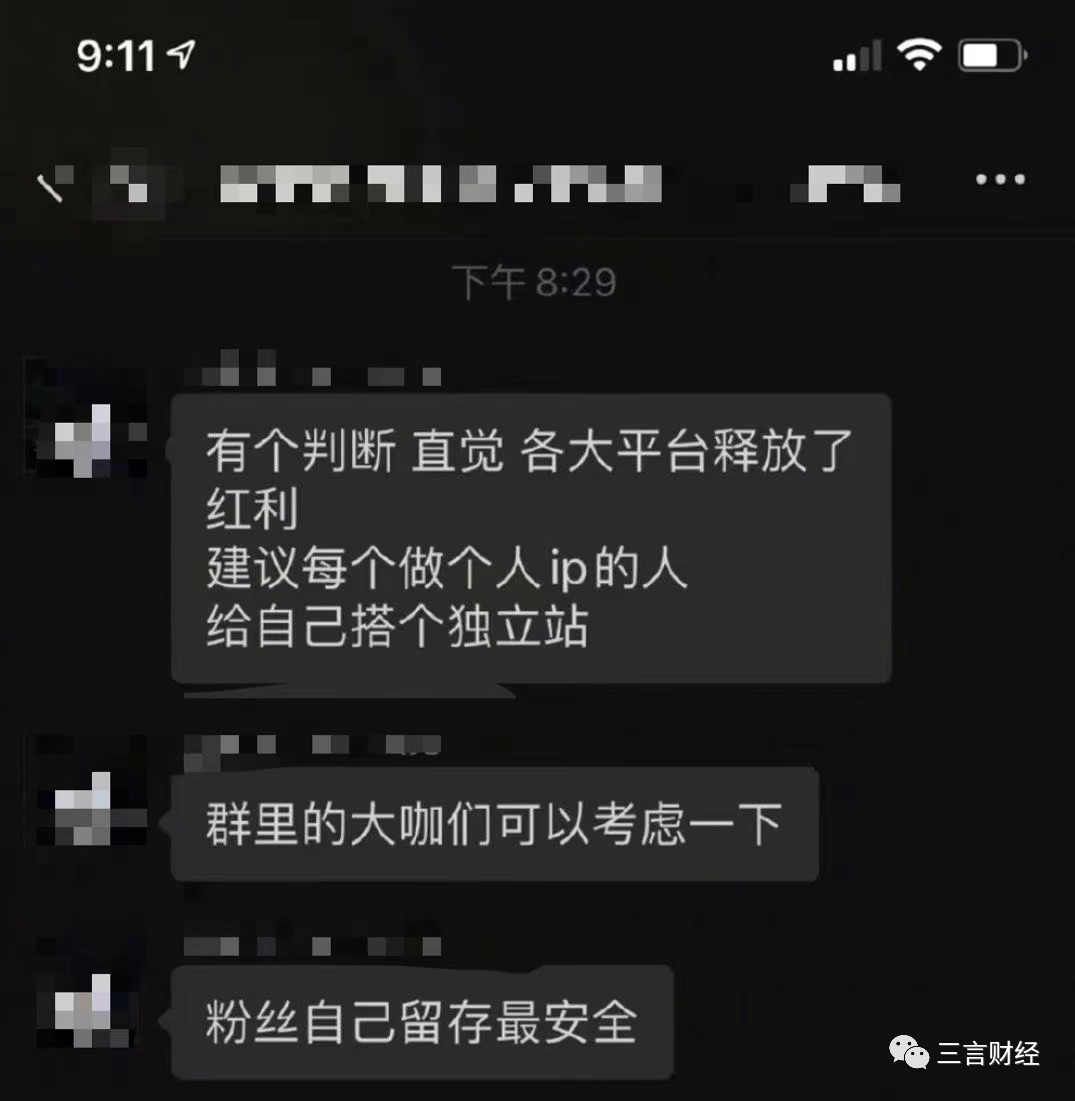Go back from the group chat

(x=50, y=186)
